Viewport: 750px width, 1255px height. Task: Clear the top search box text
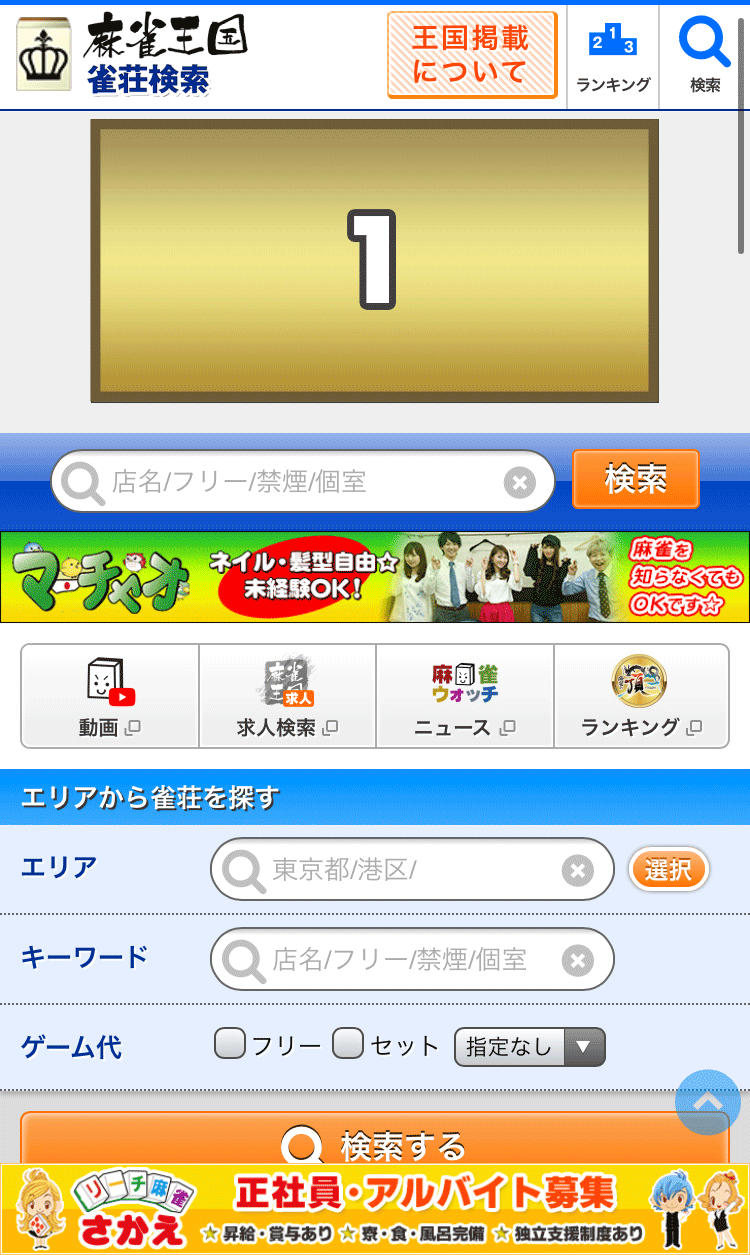pyautogui.click(x=519, y=483)
